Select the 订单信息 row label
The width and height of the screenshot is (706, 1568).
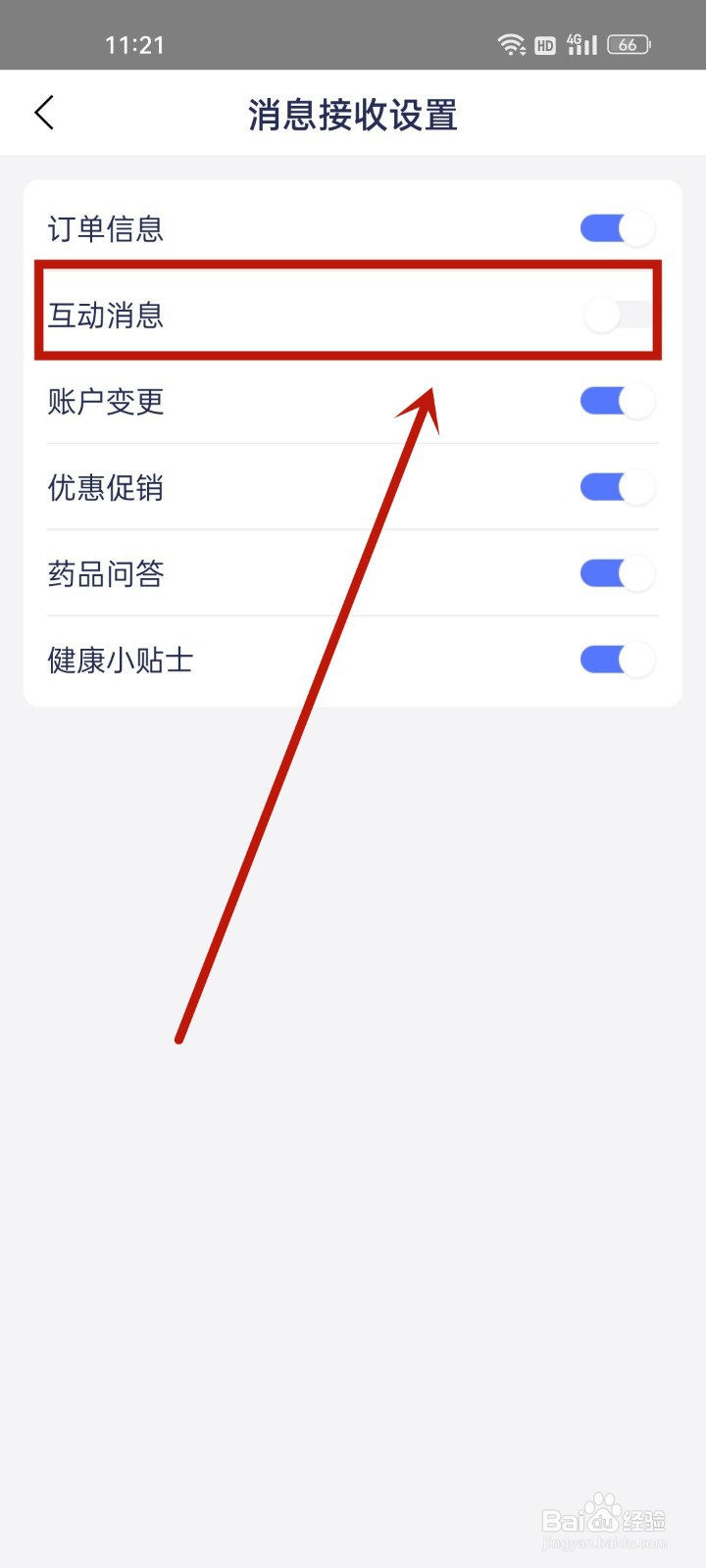108,227
